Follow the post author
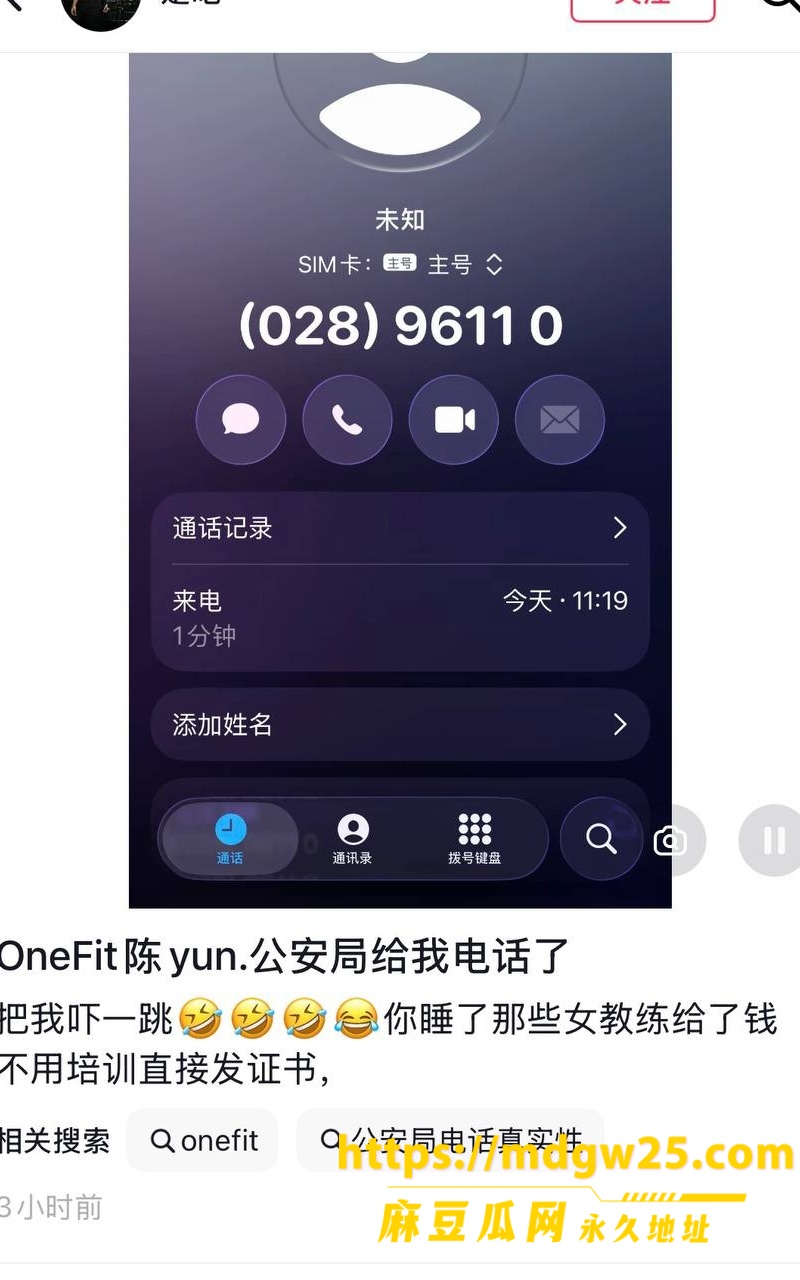 (x=643, y=6)
